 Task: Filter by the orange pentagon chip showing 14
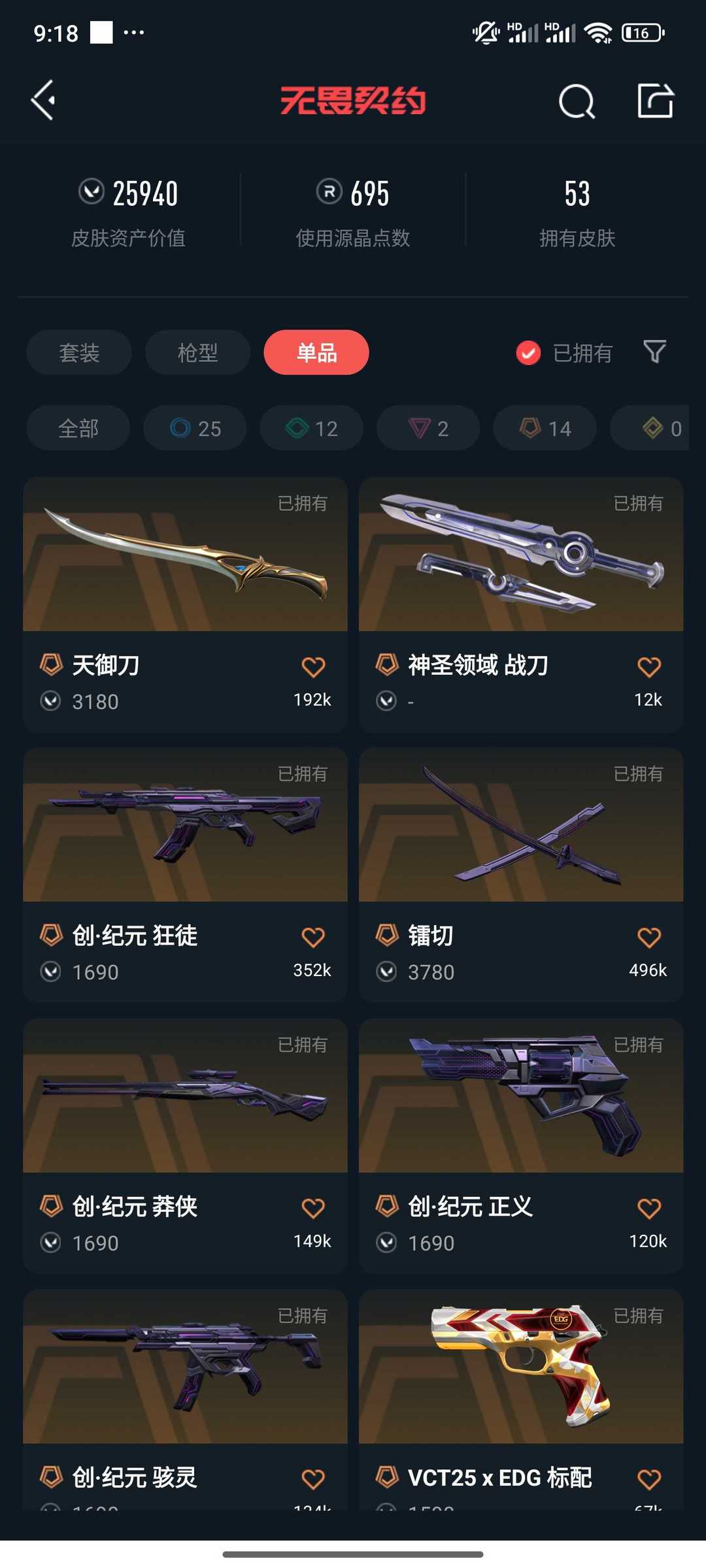[x=545, y=428]
